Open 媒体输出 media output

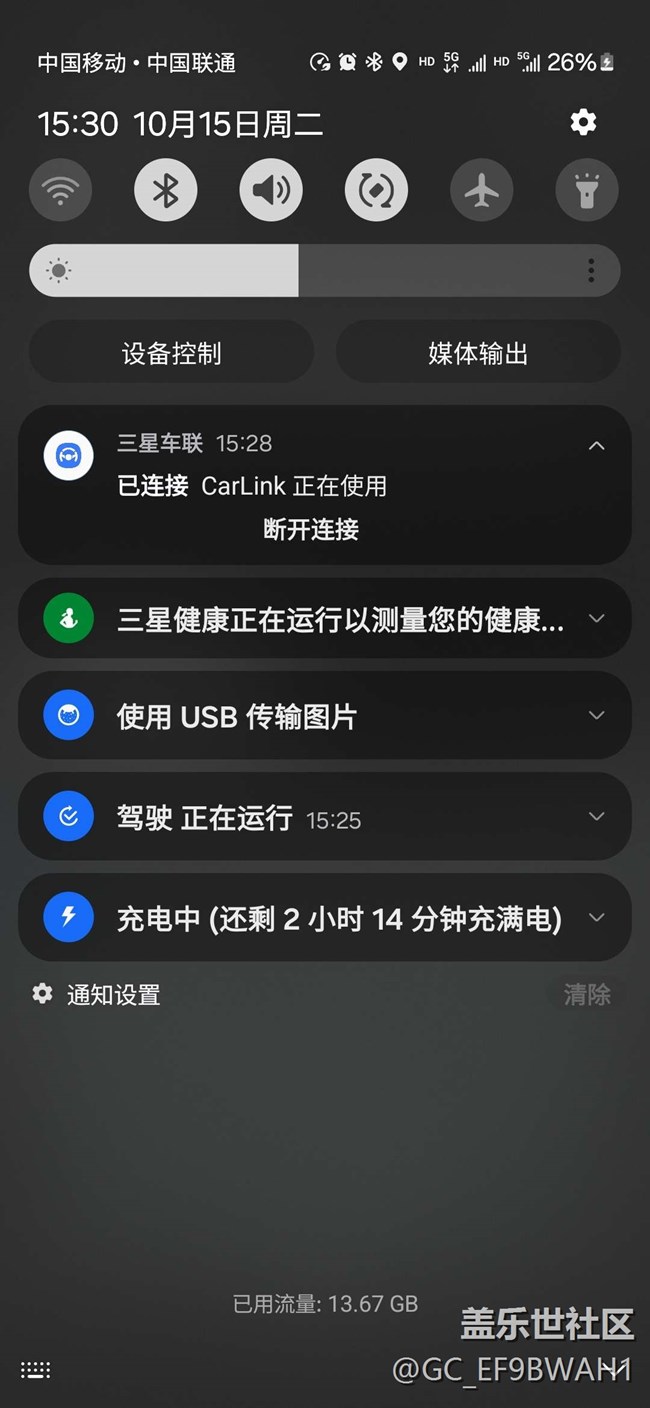[478, 353]
